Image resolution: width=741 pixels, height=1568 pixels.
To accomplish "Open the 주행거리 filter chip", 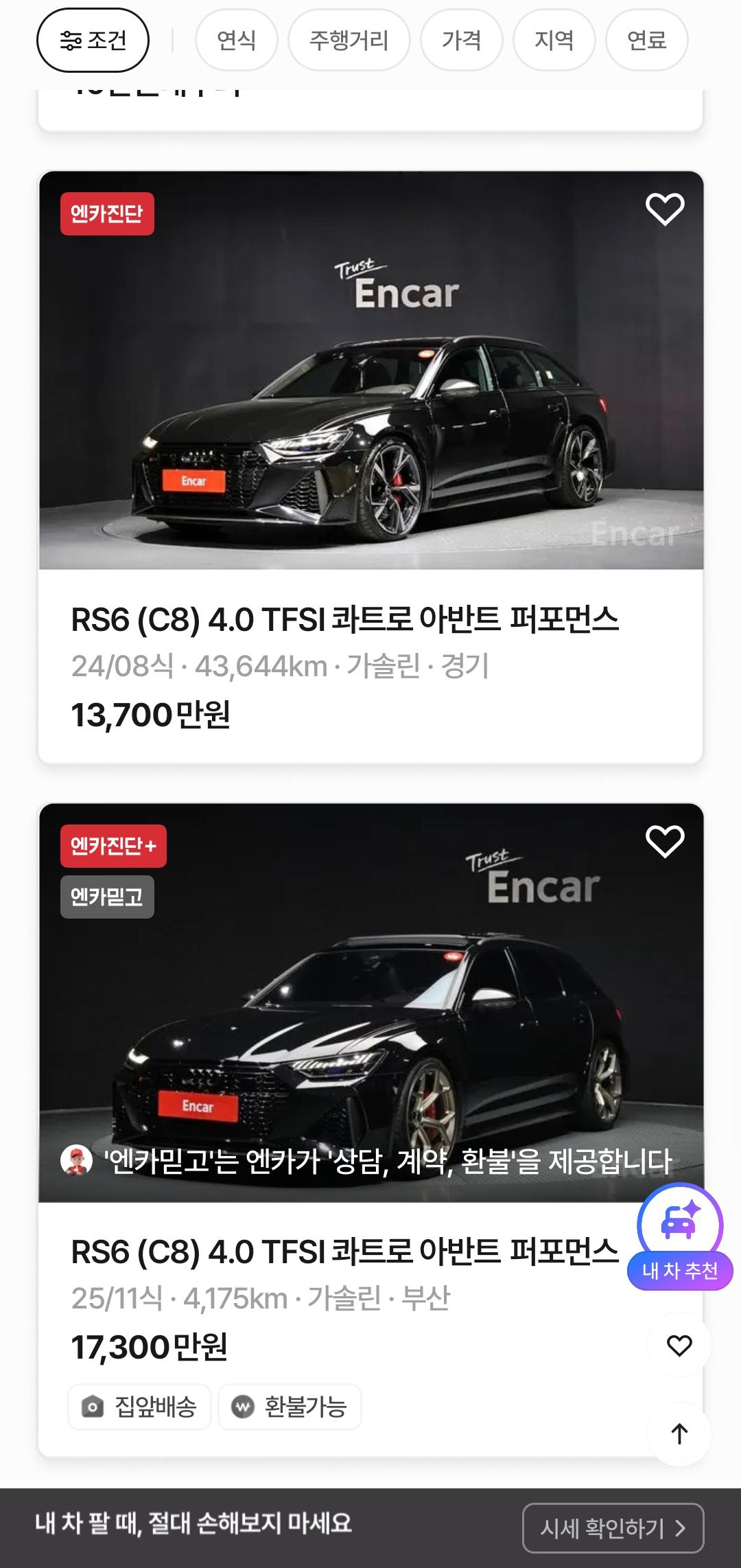I will tap(349, 41).
